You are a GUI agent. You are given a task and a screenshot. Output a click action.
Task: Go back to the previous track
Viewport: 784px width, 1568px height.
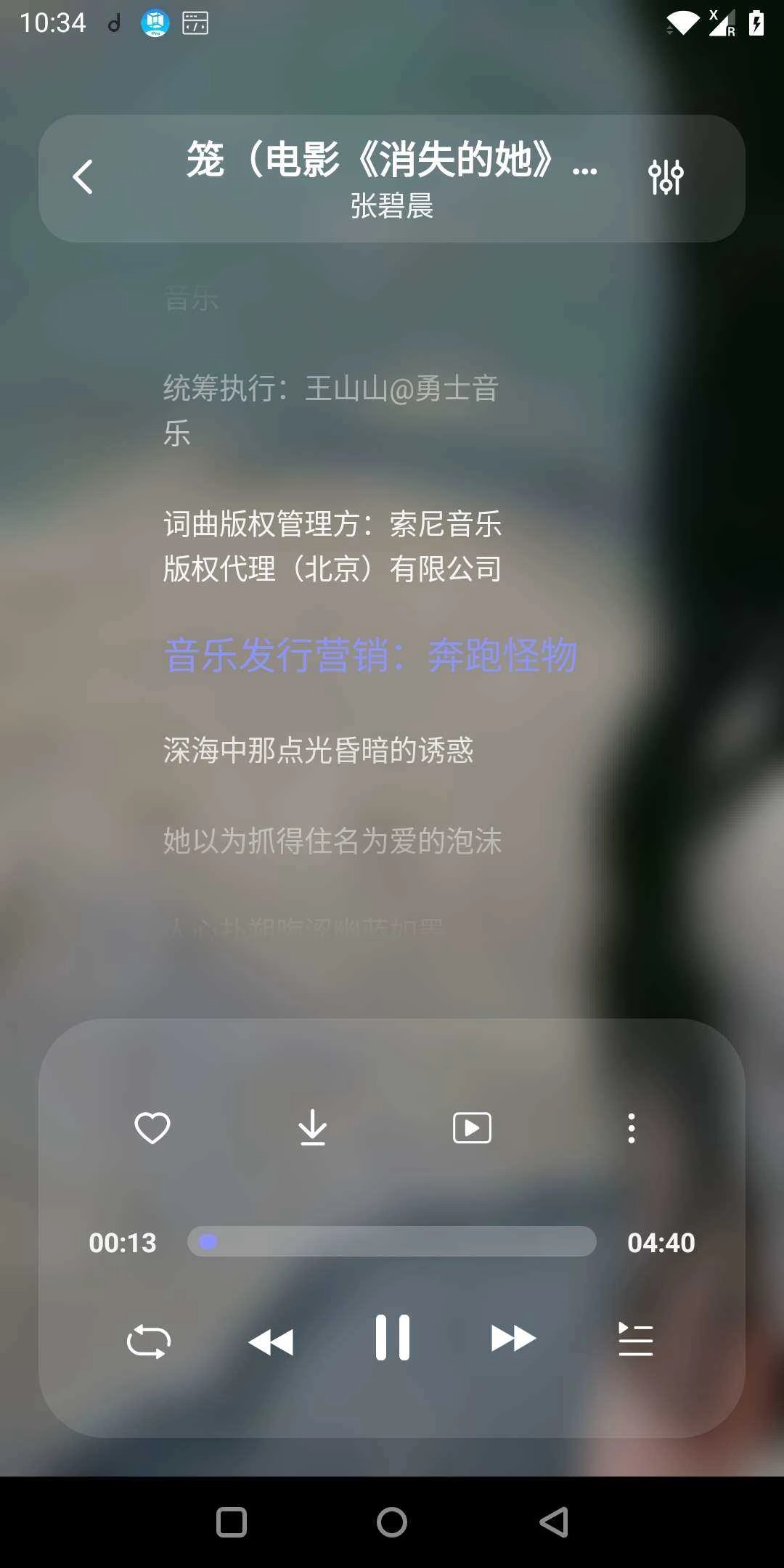(x=271, y=1339)
